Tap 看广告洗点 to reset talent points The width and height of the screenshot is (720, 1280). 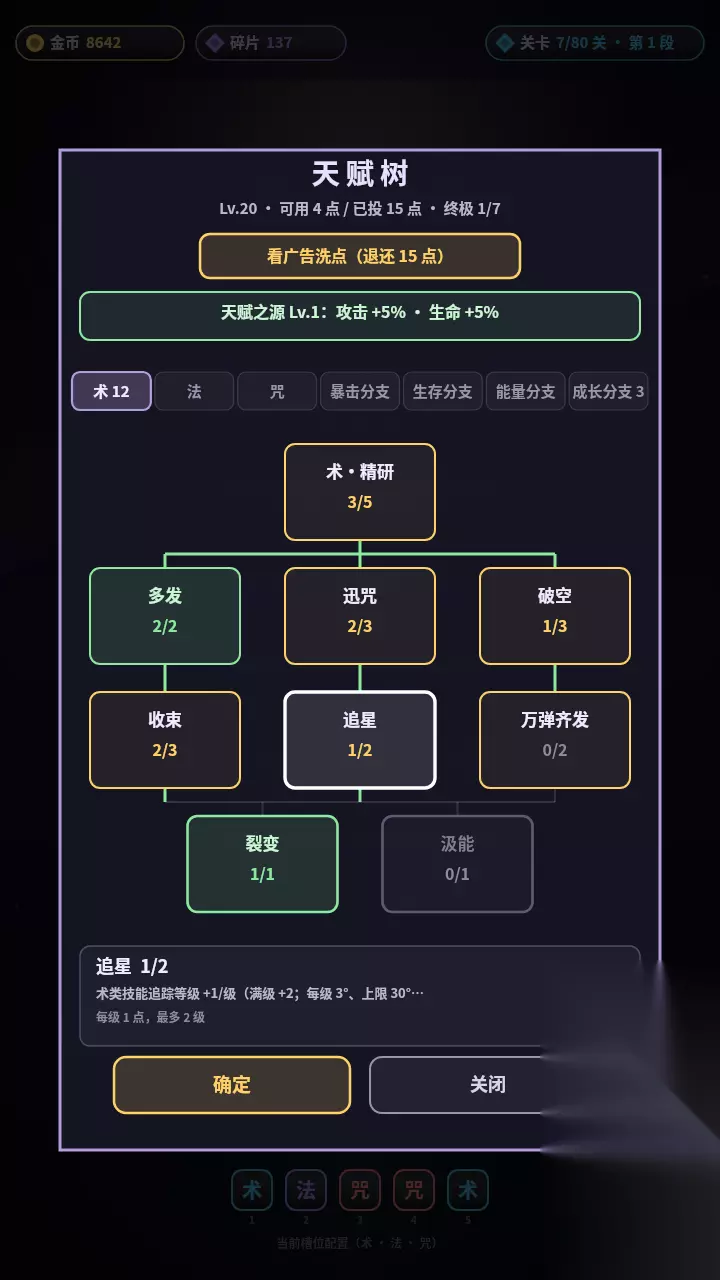360,256
